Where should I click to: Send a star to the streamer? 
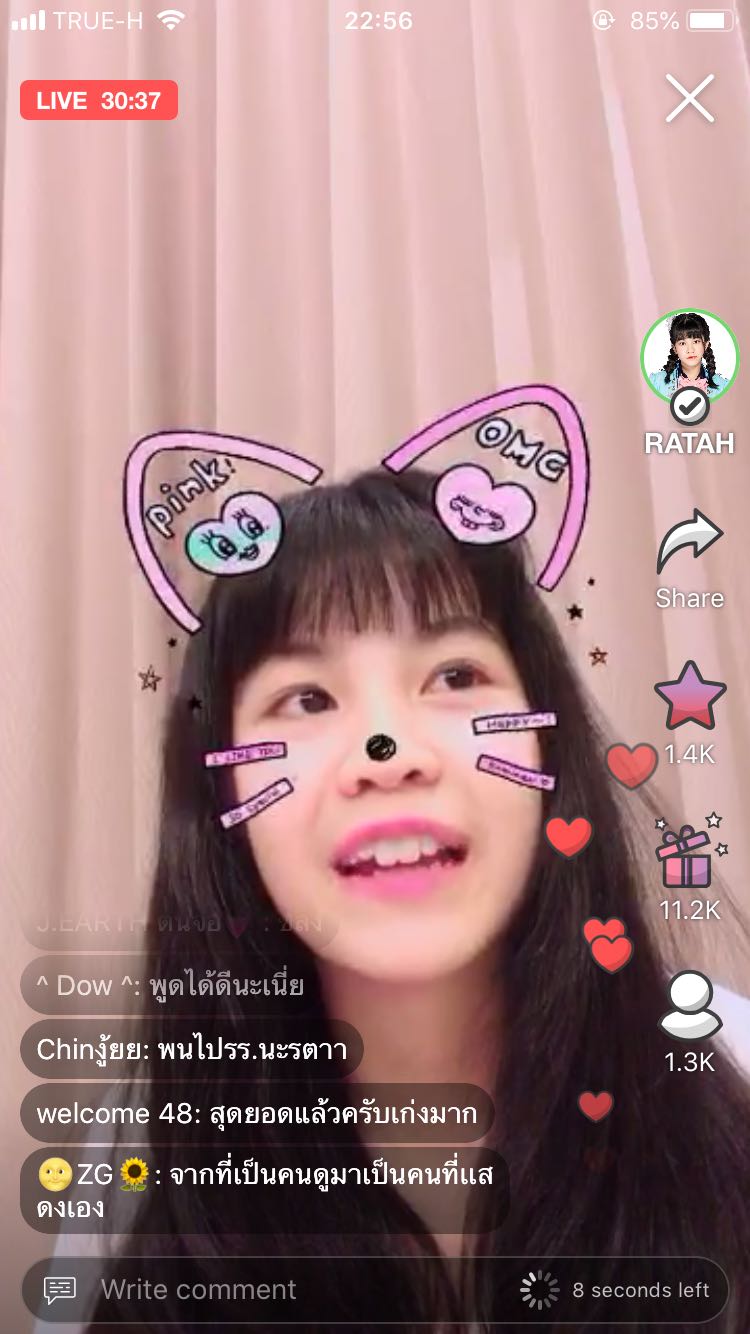tap(689, 695)
